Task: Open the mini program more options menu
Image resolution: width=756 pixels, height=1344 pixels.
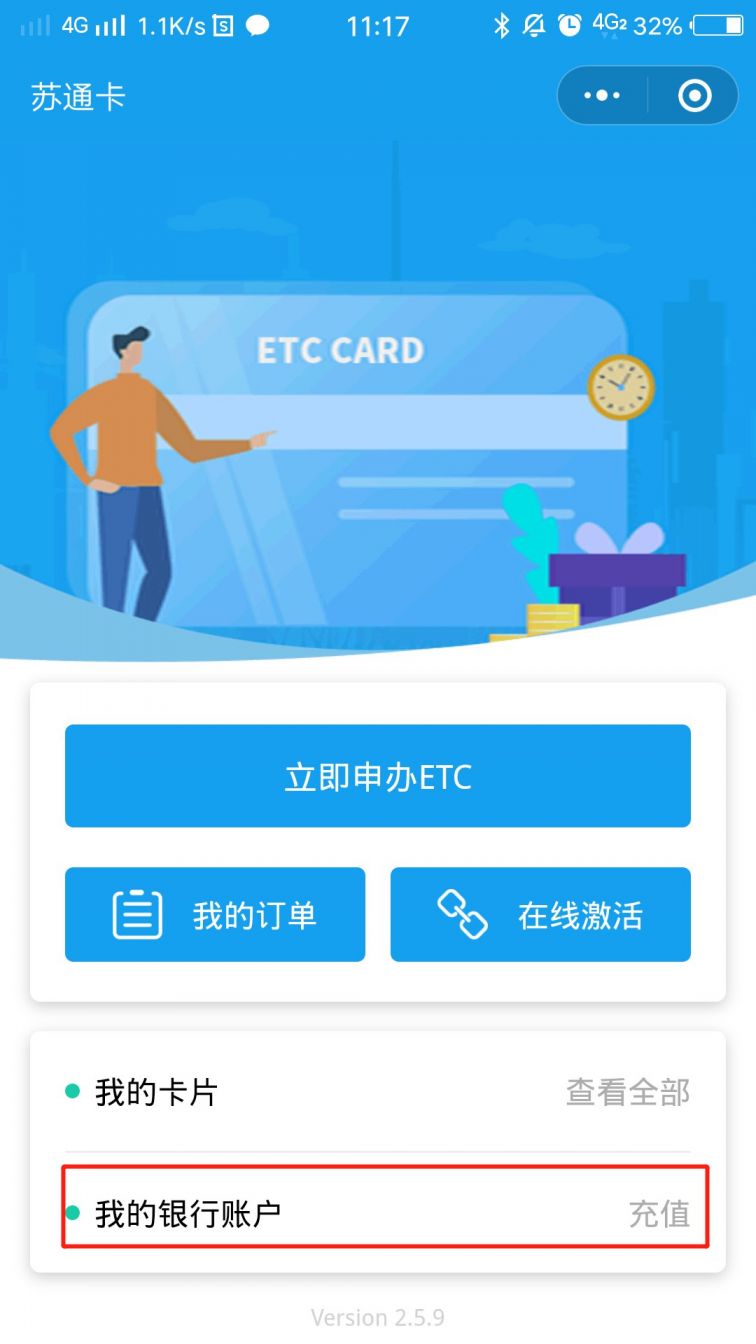Action: [602, 96]
